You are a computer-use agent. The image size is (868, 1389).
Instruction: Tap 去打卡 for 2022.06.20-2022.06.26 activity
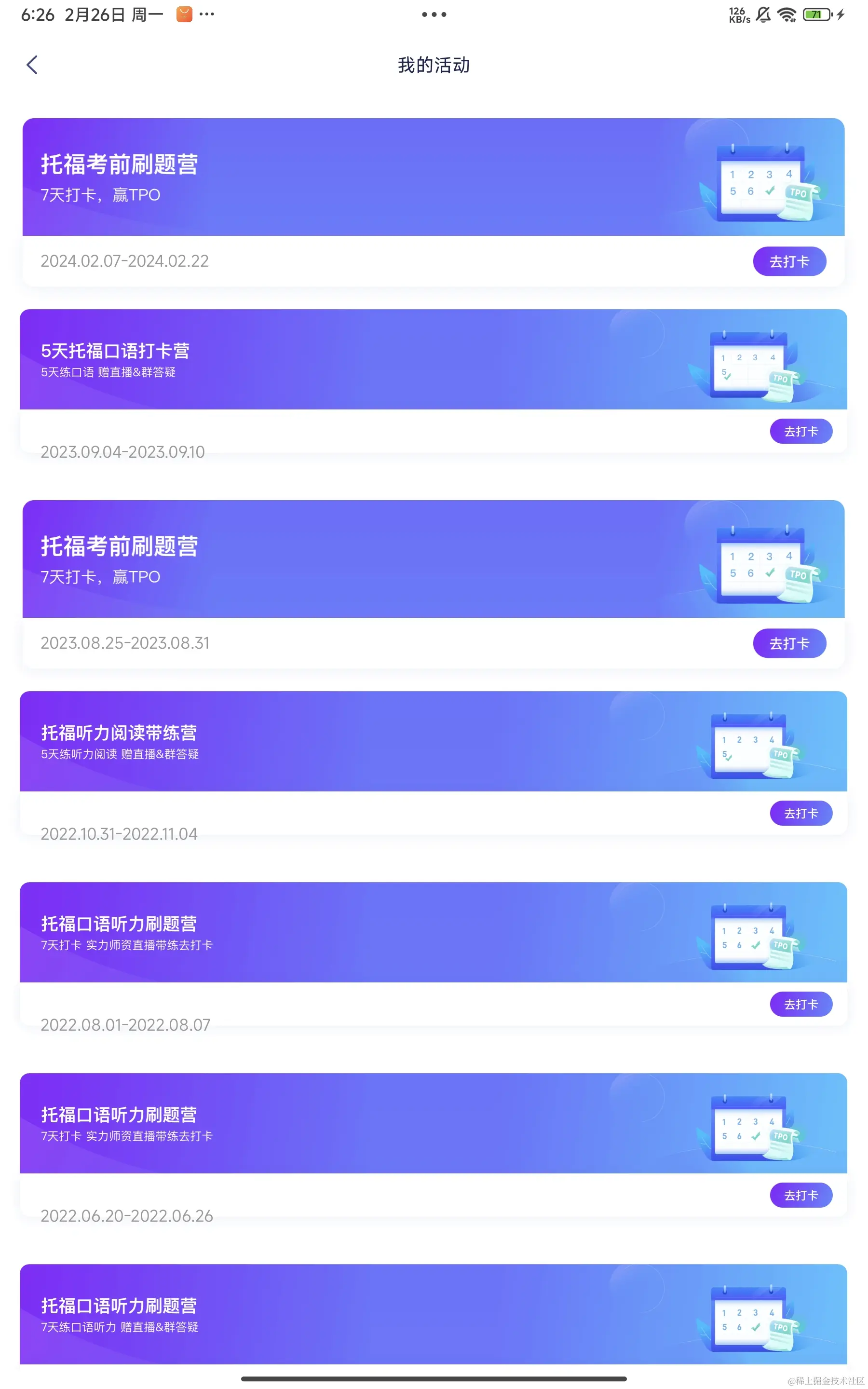click(x=801, y=1196)
